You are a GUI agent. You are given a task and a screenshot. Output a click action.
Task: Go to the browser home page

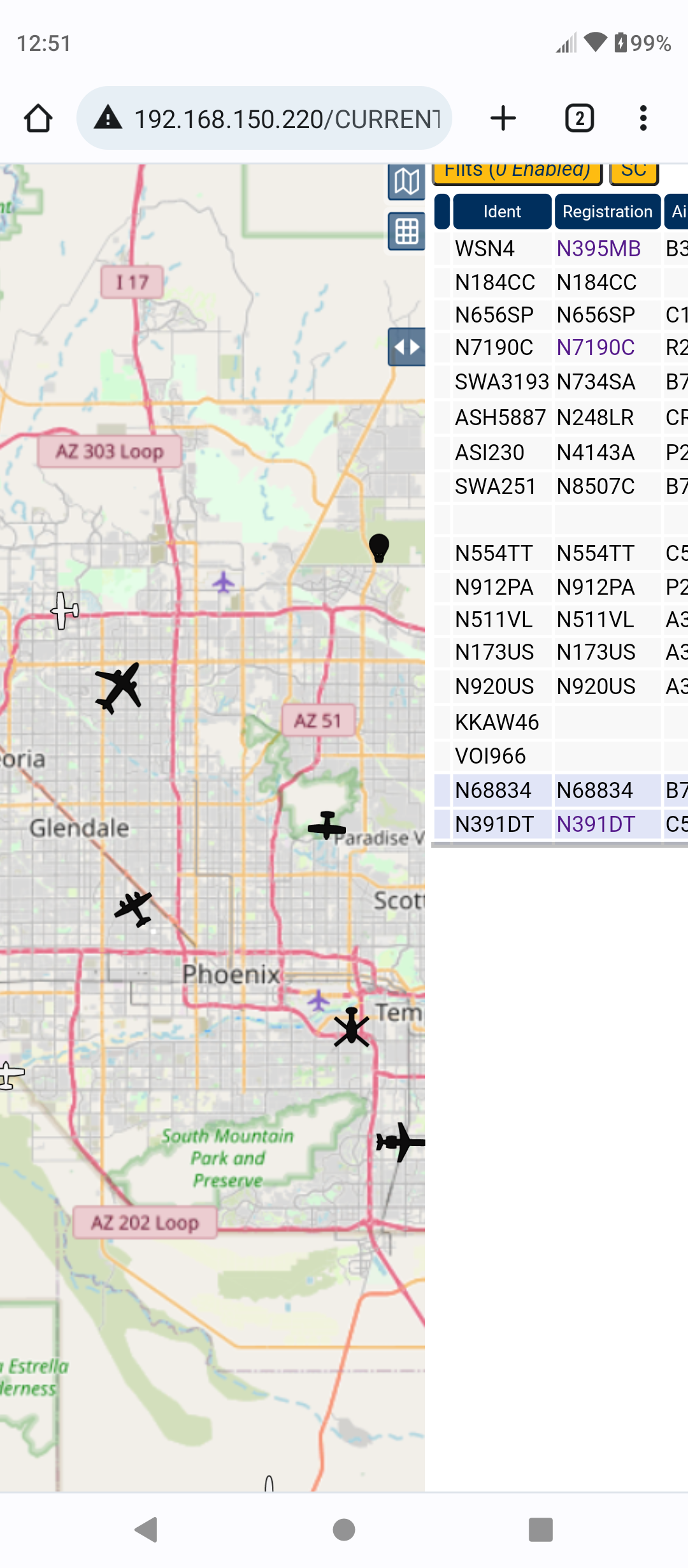tap(38, 119)
